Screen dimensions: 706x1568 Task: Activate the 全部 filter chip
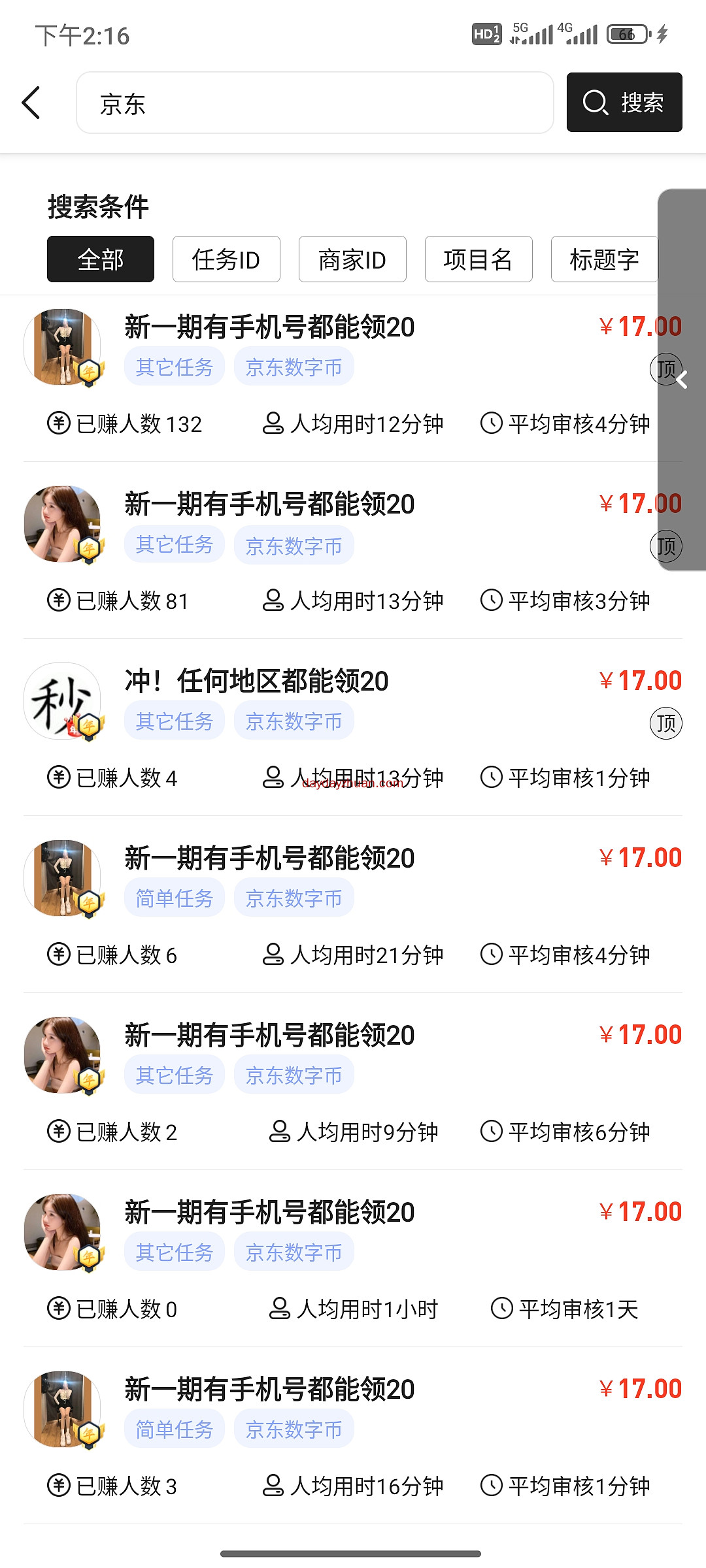click(x=100, y=259)
